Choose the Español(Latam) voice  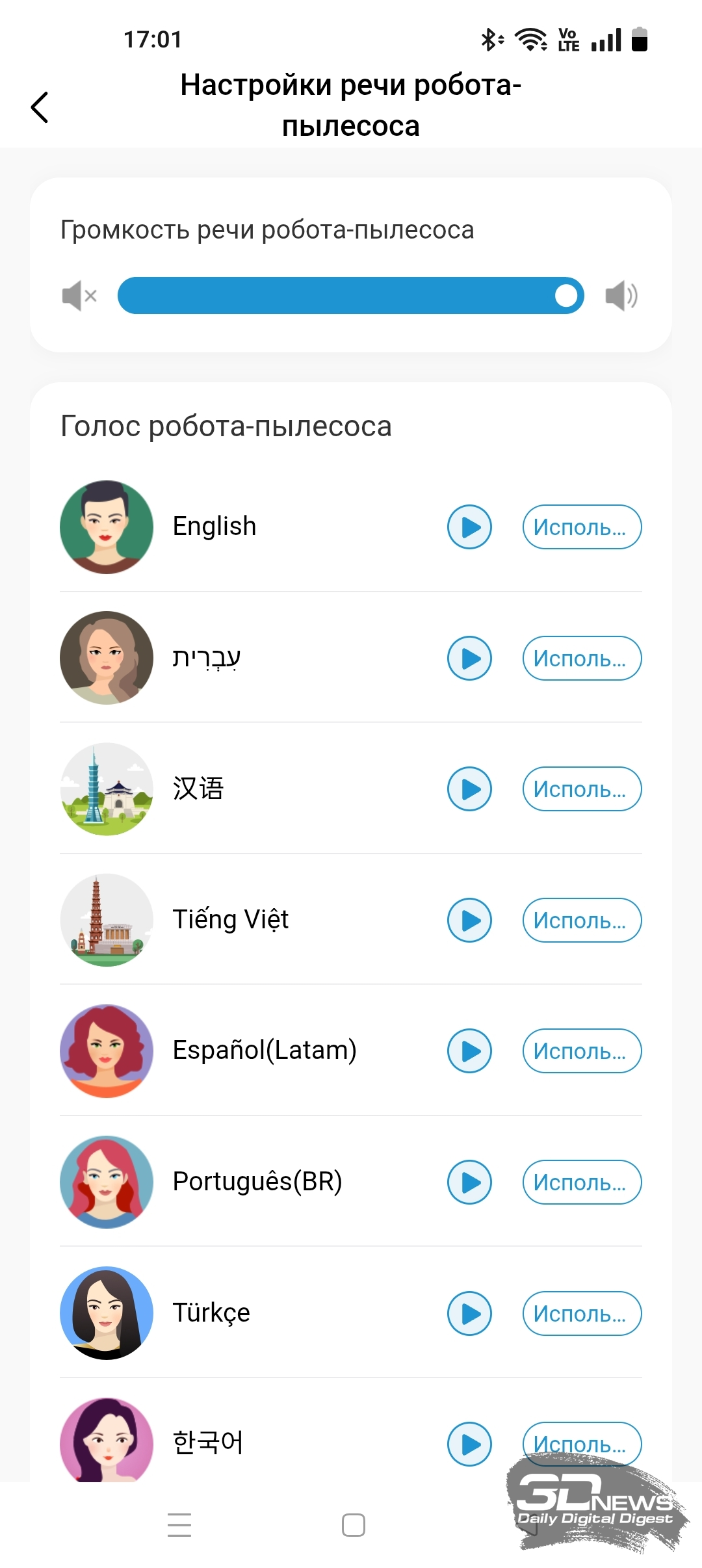(x=582, y=1051)
